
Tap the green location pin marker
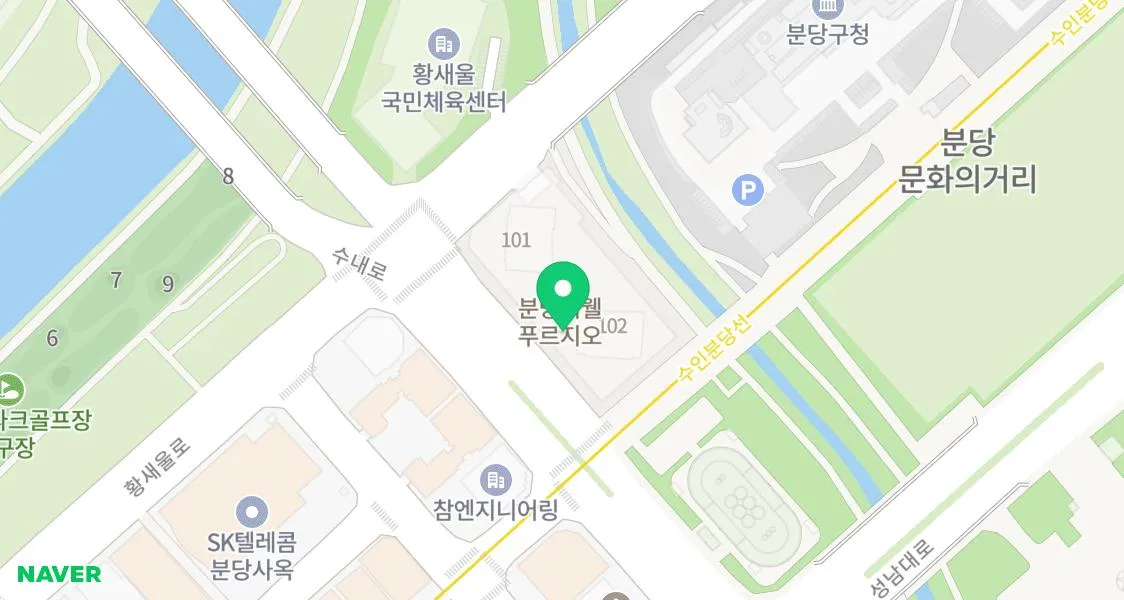coord(564,291)
